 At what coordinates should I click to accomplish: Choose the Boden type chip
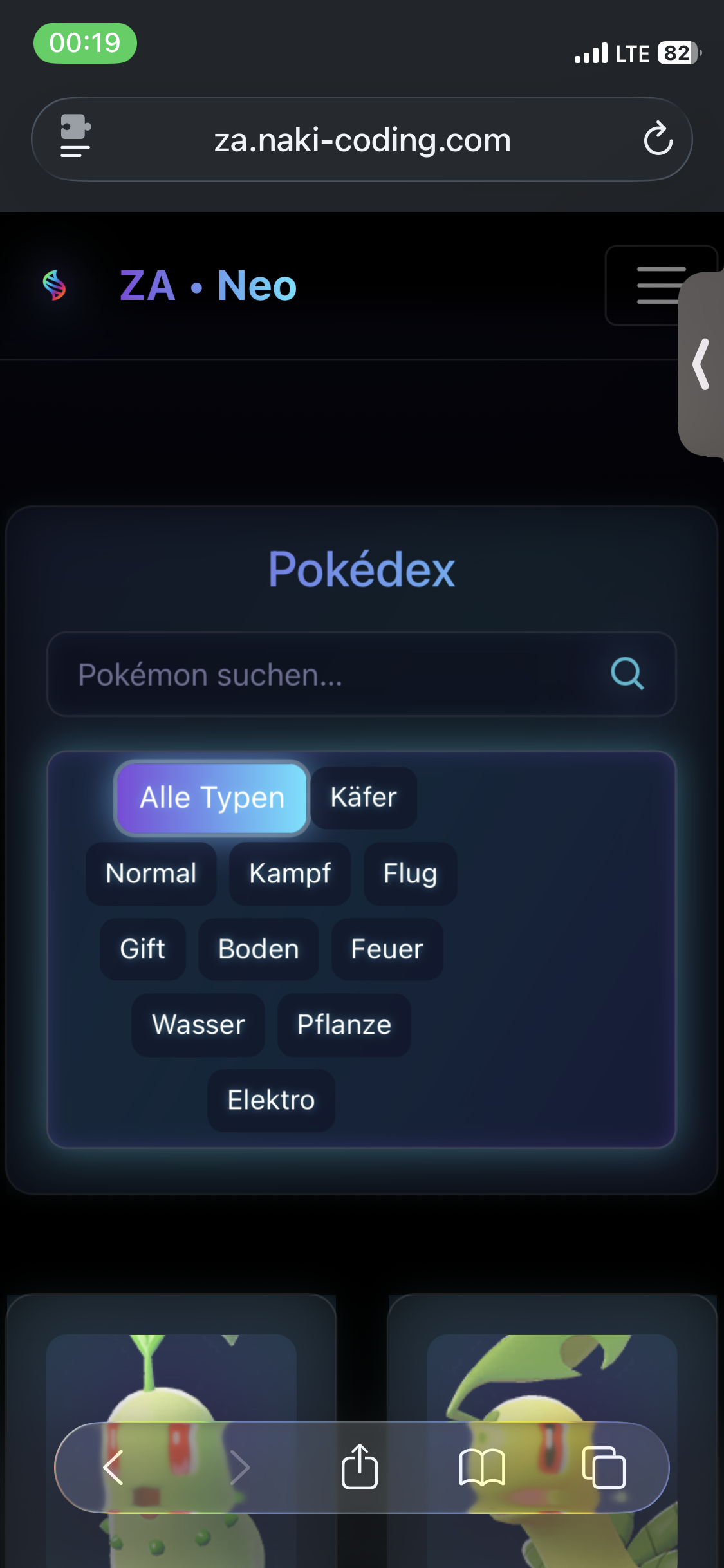pos(258,949)
